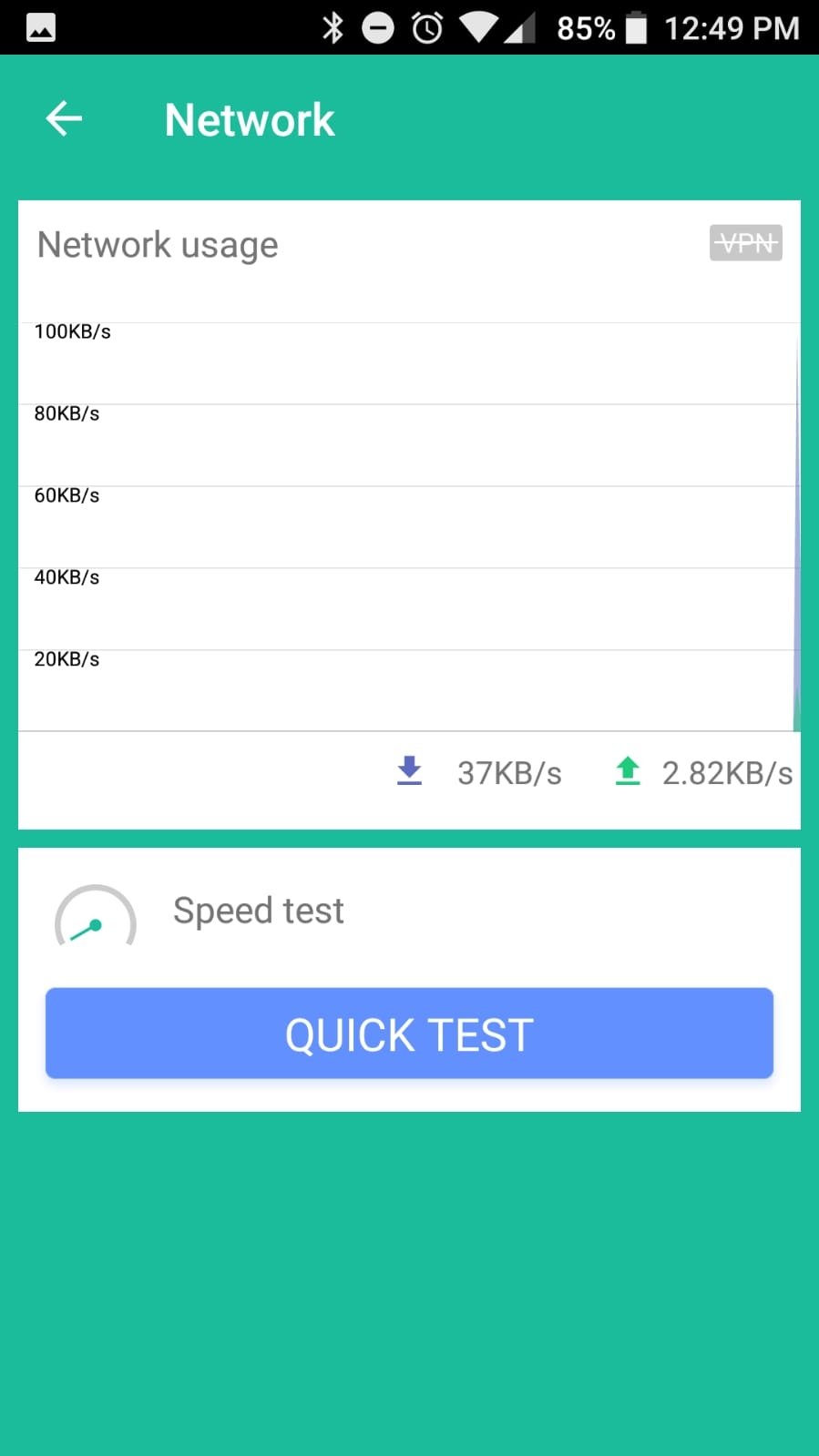Tap the VPN badge in Network usage
The width and height of the screenshot is (819, 1456).
(x=745, y=243)
